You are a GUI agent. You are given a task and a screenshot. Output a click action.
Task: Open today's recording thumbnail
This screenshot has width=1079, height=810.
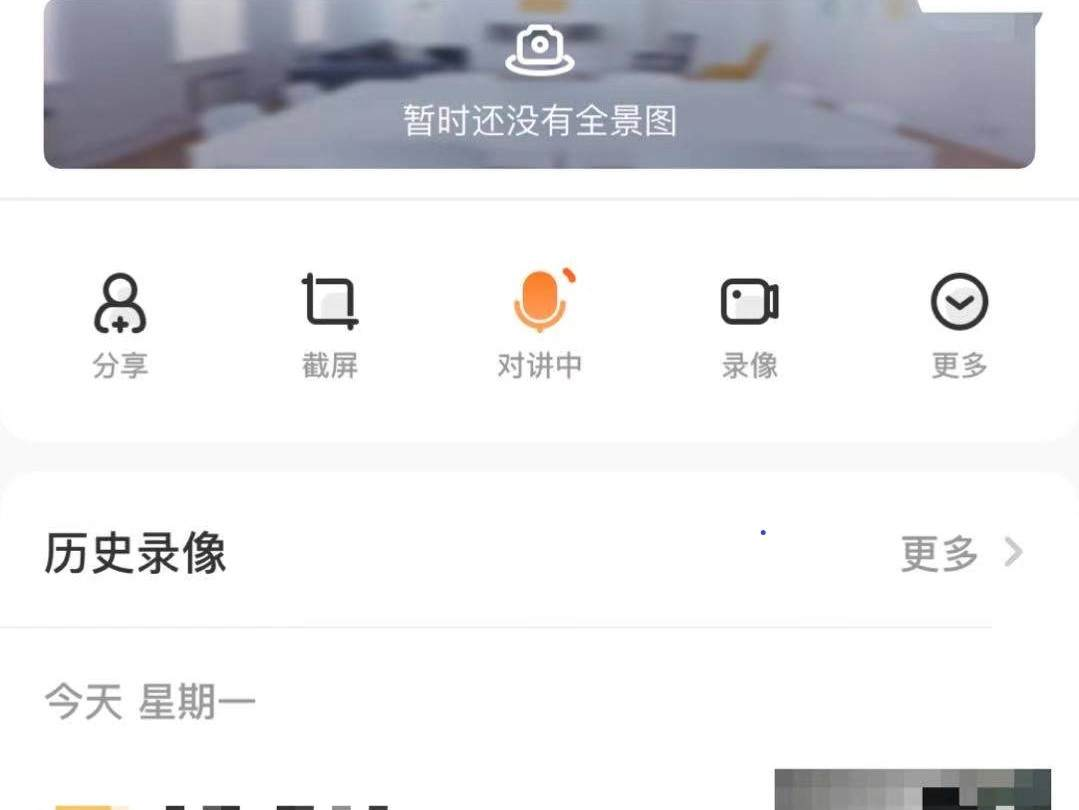click(912, 790)
